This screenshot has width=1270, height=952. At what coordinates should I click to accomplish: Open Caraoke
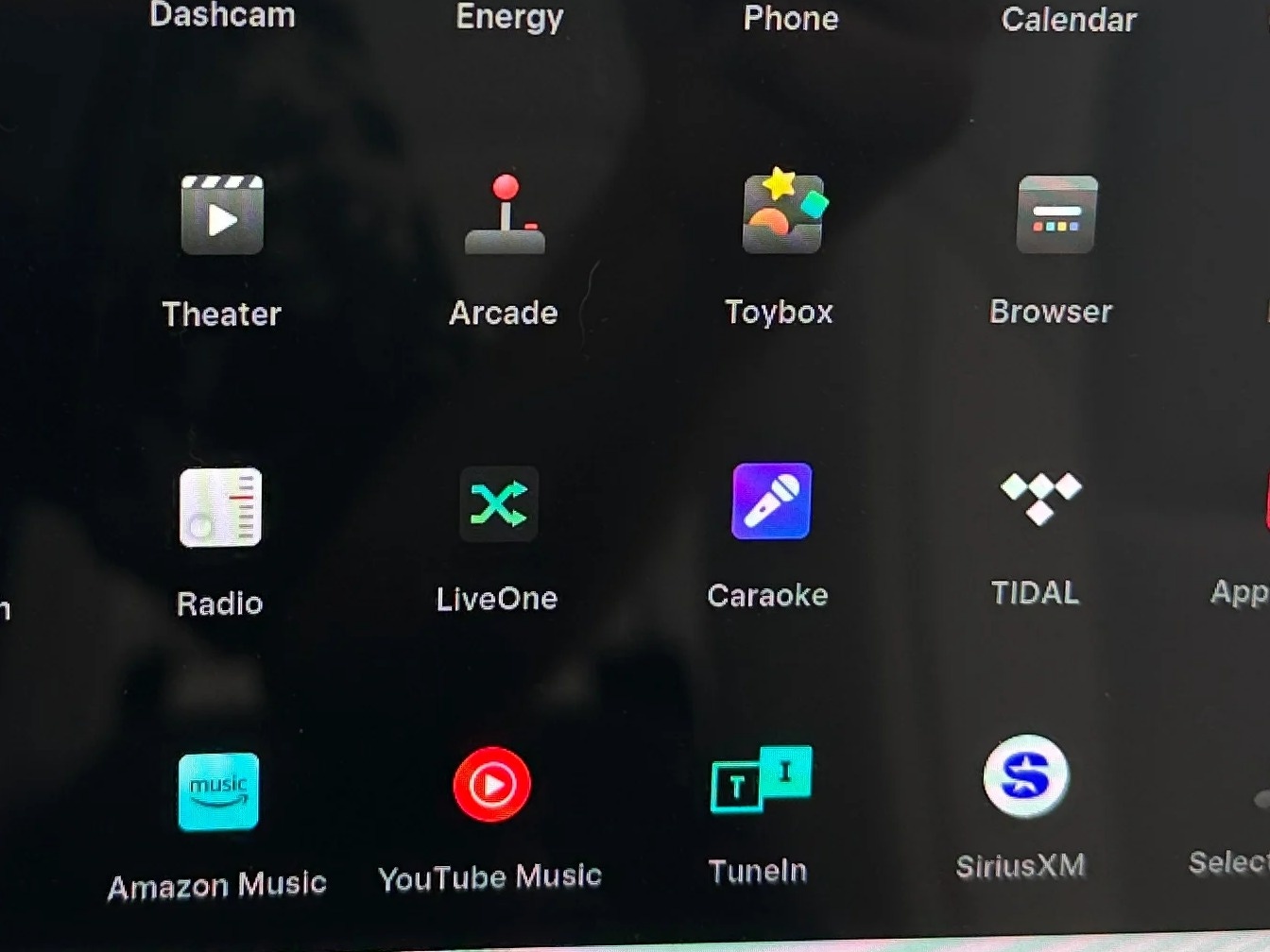coord(771,501)
